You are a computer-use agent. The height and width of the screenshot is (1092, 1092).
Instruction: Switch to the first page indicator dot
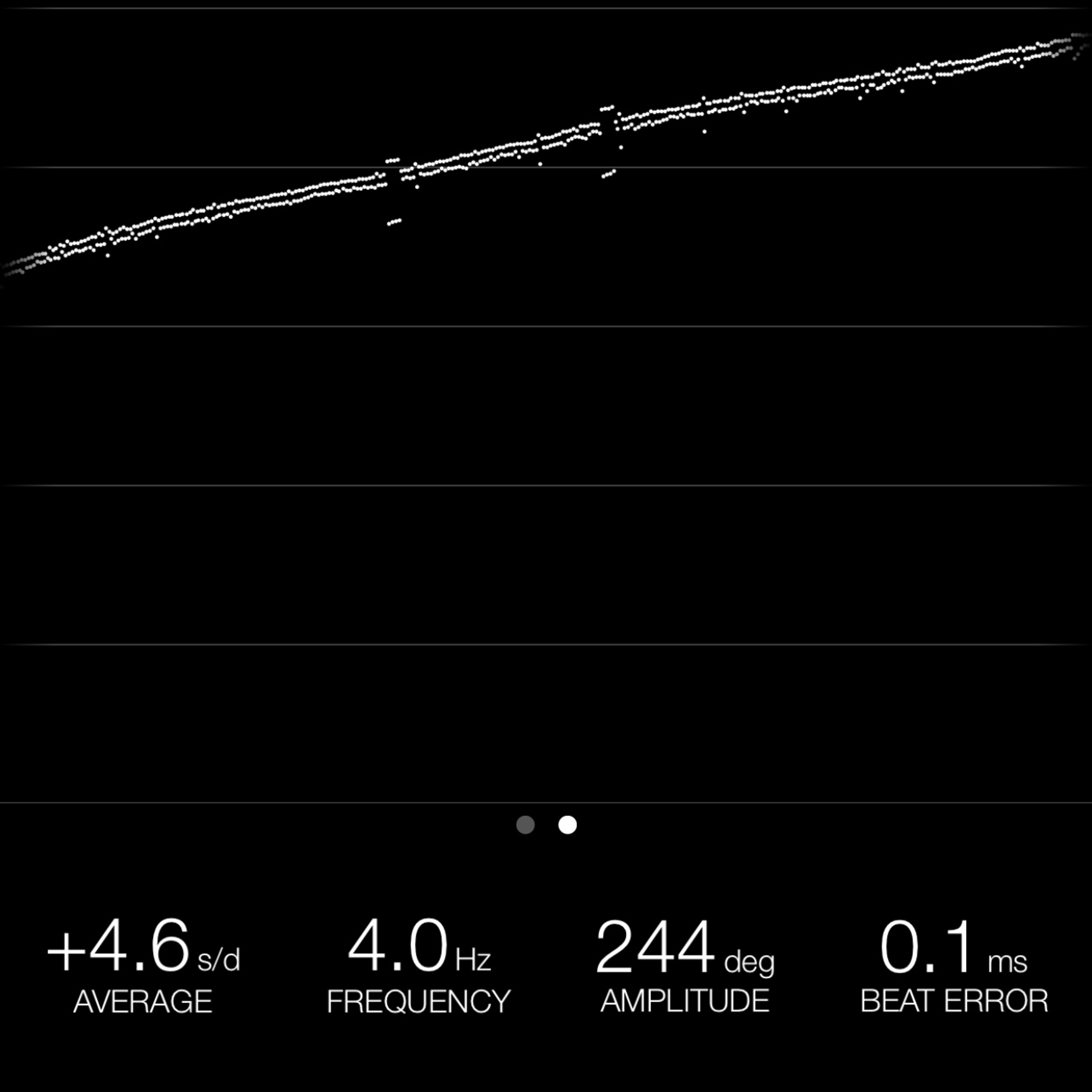point(525,825)
